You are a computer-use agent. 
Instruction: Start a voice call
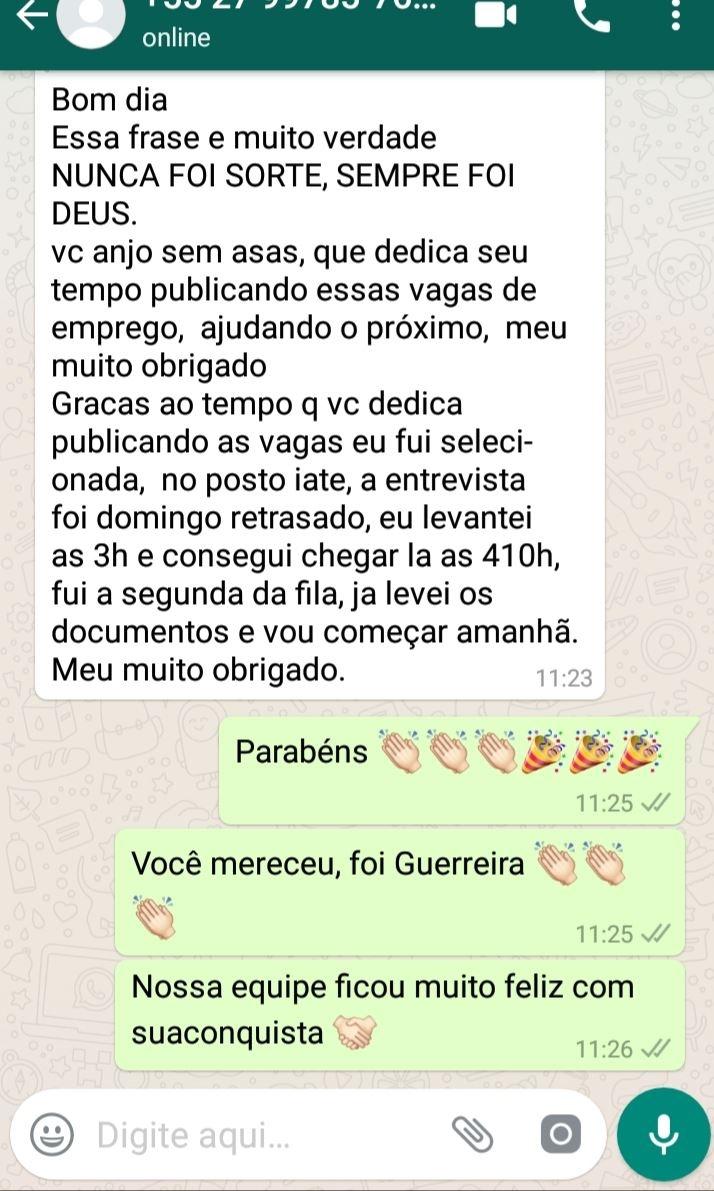click(592, 14)
